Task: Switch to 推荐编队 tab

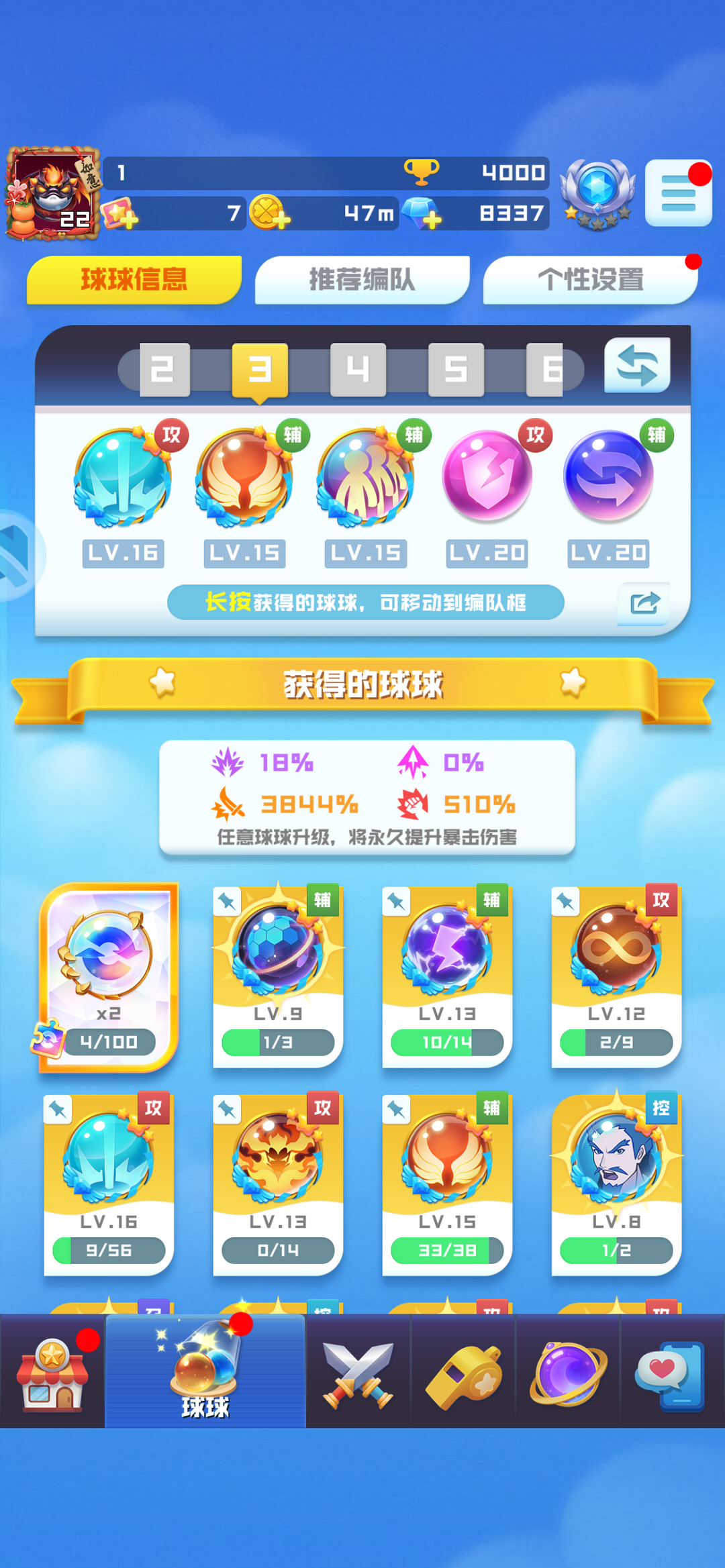Action: click(362, 279)
